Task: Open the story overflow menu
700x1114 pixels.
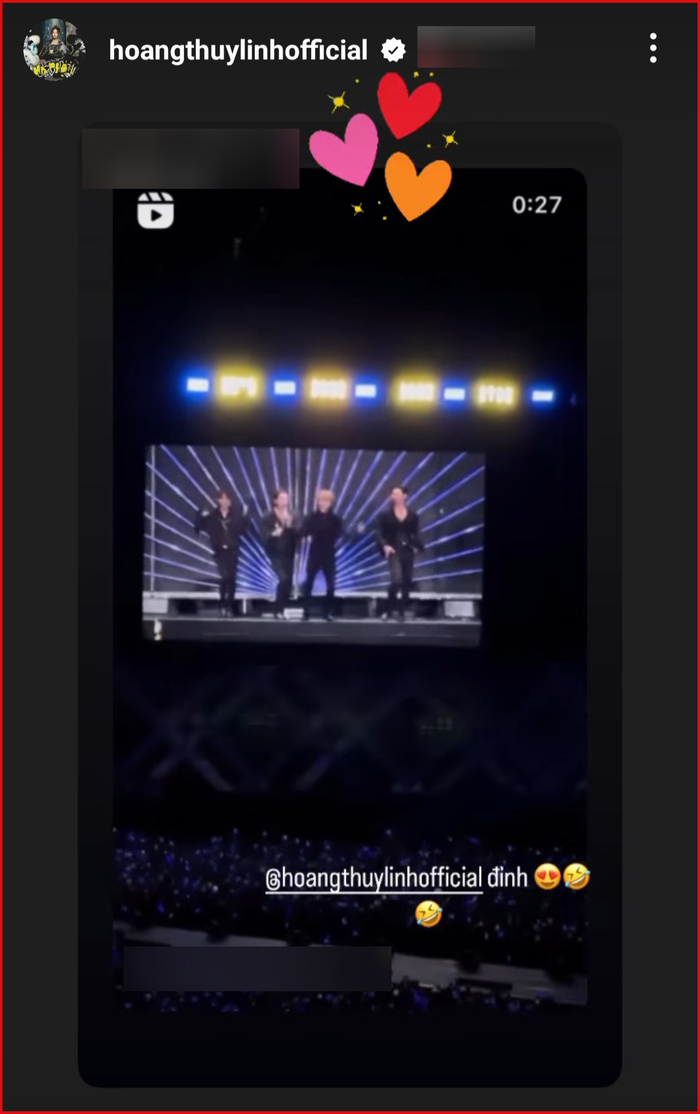Action: tap(653, 48)
